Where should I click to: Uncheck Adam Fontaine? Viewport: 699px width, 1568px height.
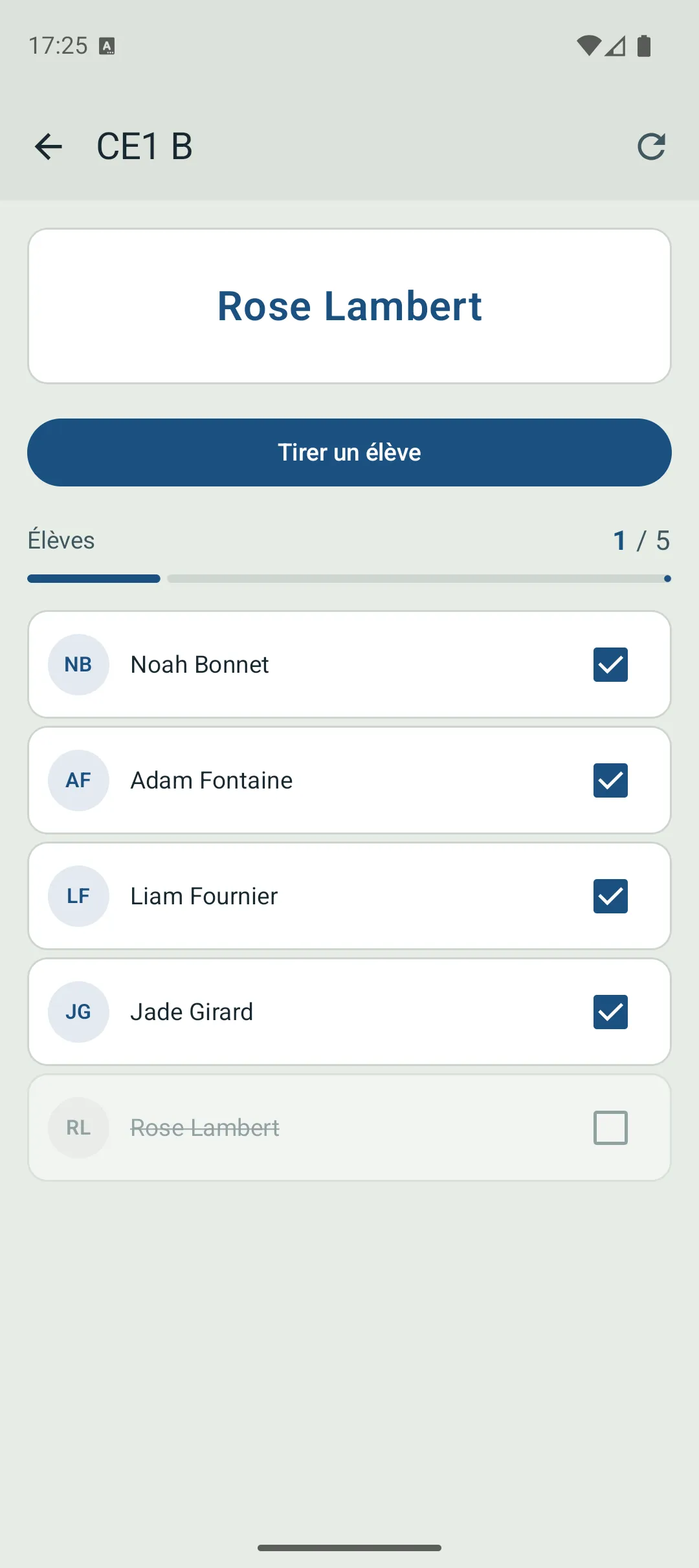(x=610, y=781)
